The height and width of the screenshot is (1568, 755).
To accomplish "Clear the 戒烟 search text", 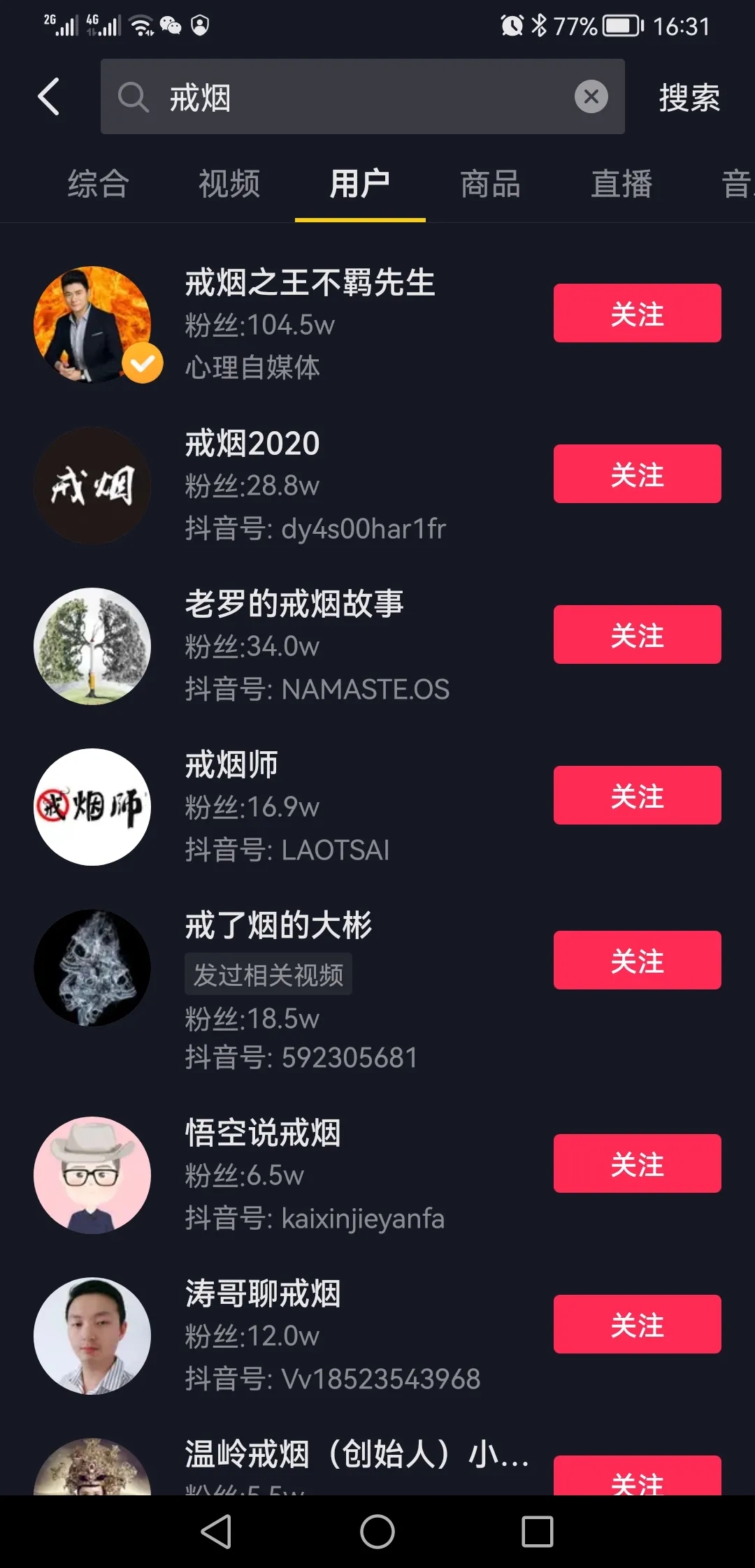I will pos(591,96).
